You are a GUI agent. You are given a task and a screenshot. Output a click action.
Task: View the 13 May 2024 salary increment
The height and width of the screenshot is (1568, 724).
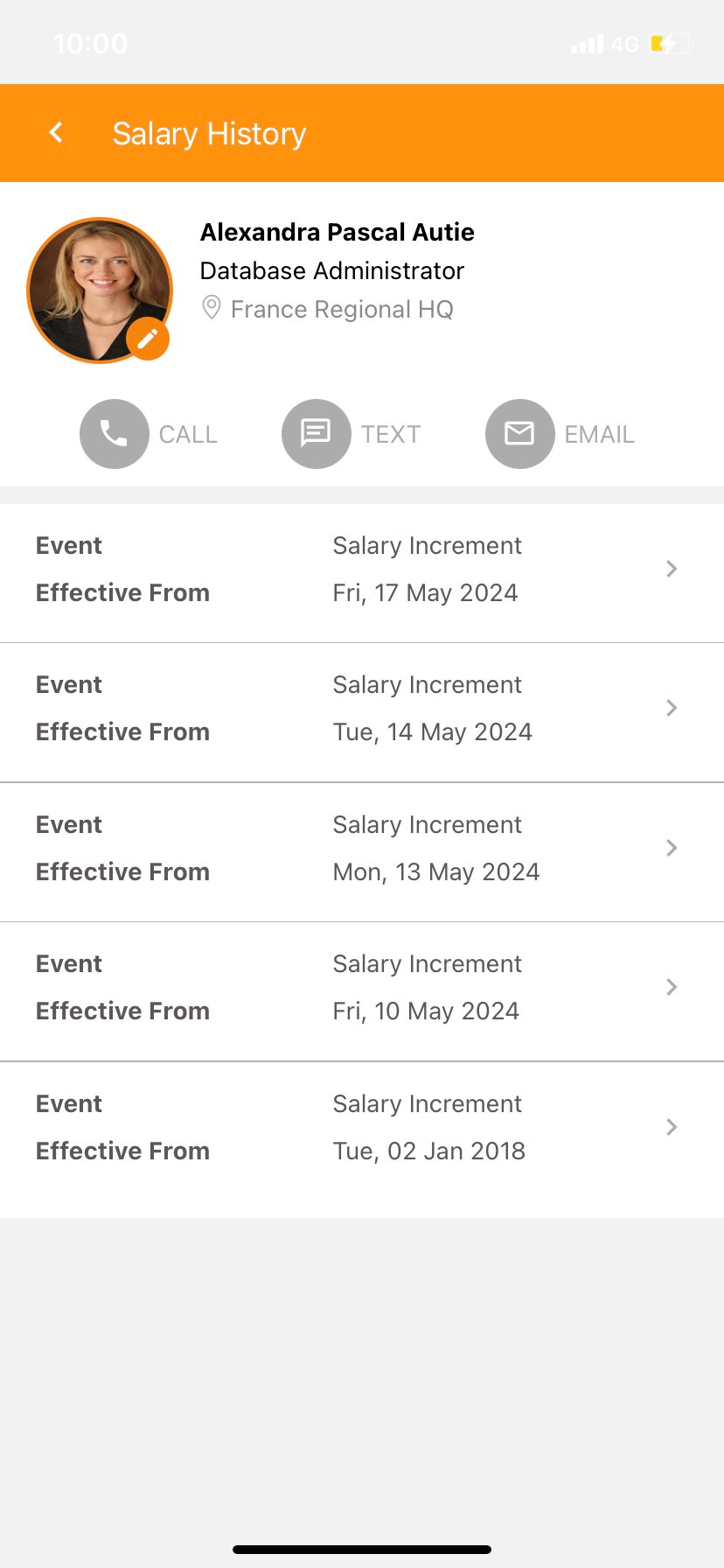point(362,852)
